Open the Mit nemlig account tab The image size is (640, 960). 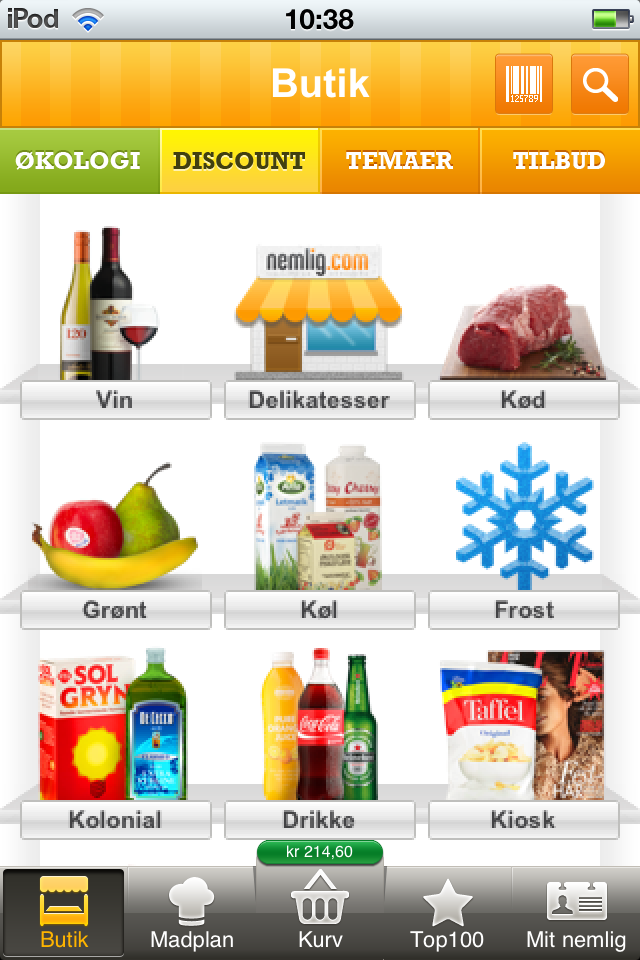tap(576, 914)
